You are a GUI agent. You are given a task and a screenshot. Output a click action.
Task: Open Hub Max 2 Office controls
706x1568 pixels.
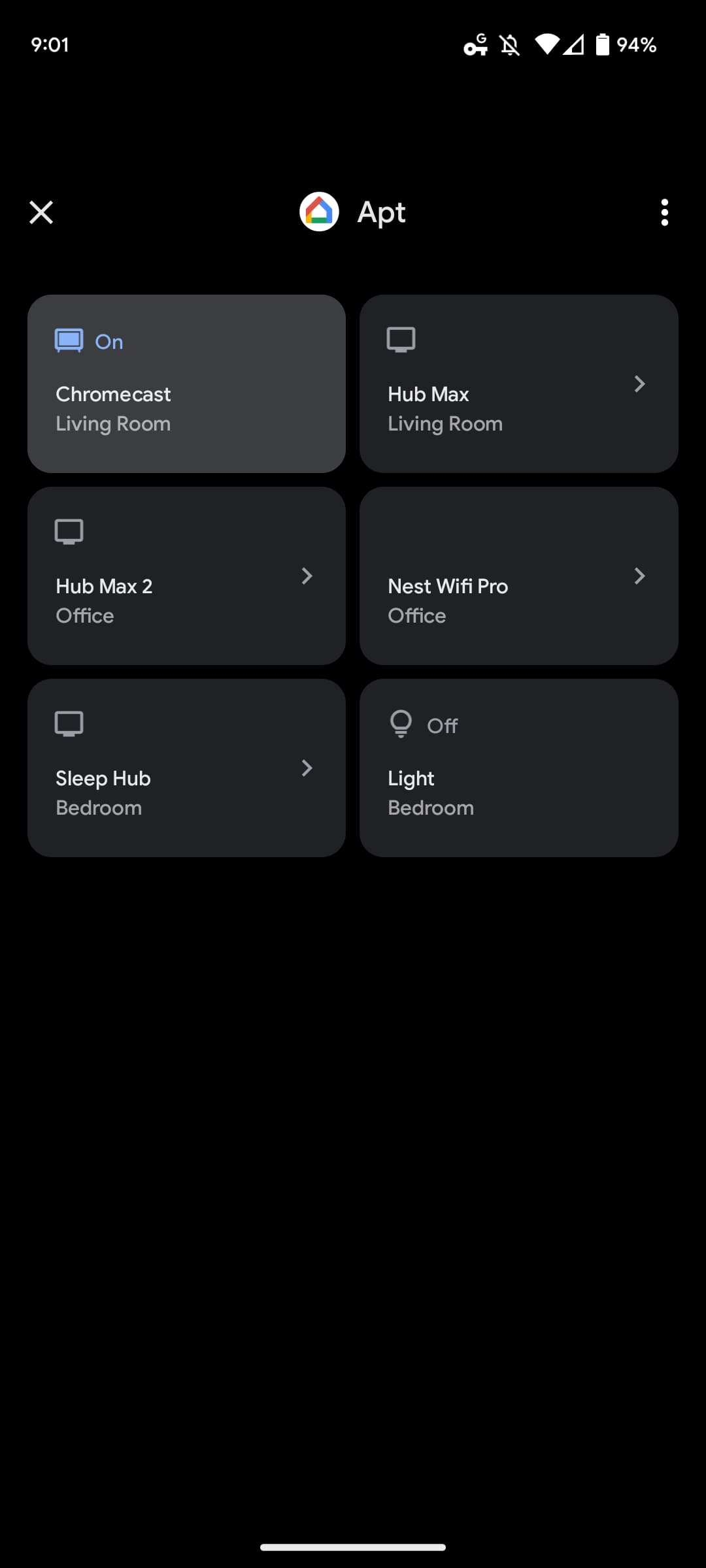click(x=186, y=576)
